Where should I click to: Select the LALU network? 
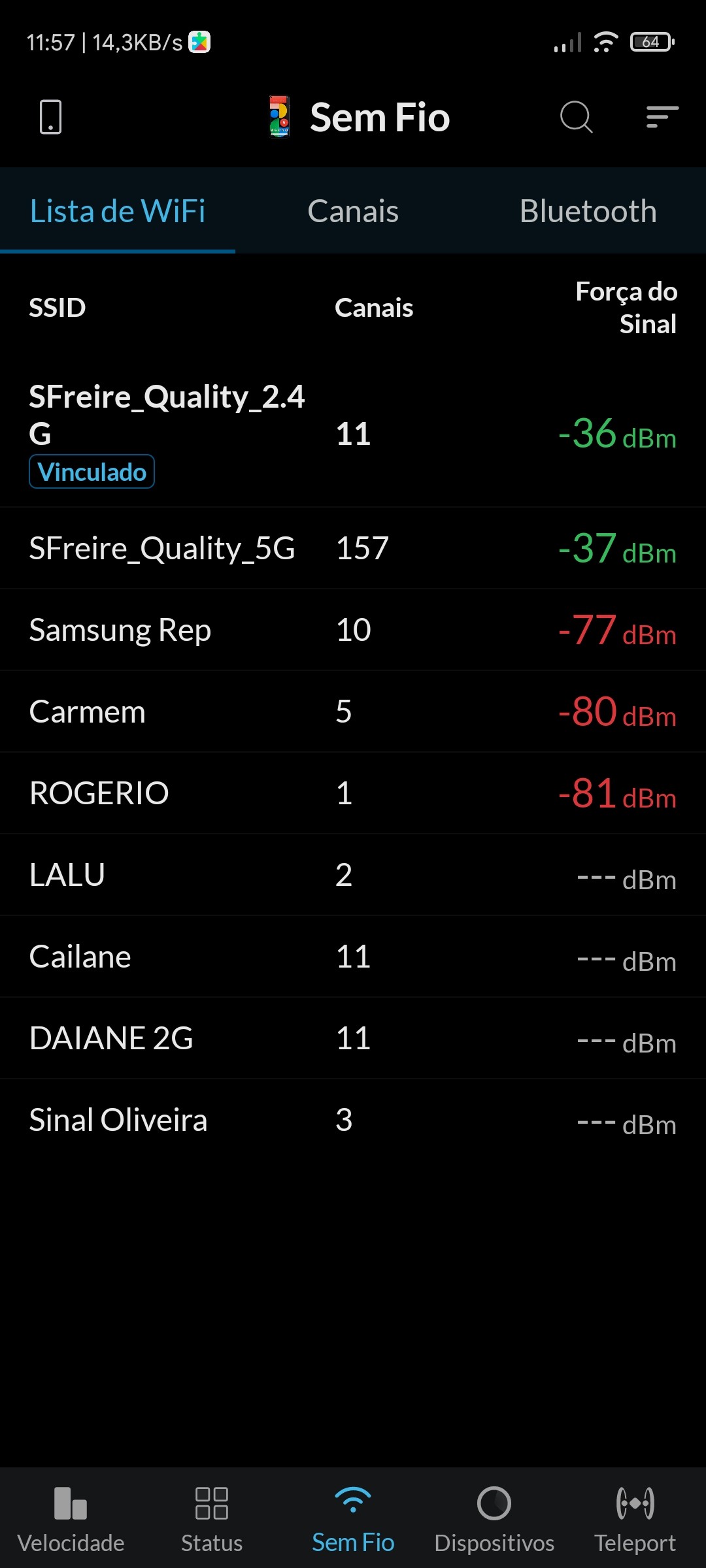[353, 875]
